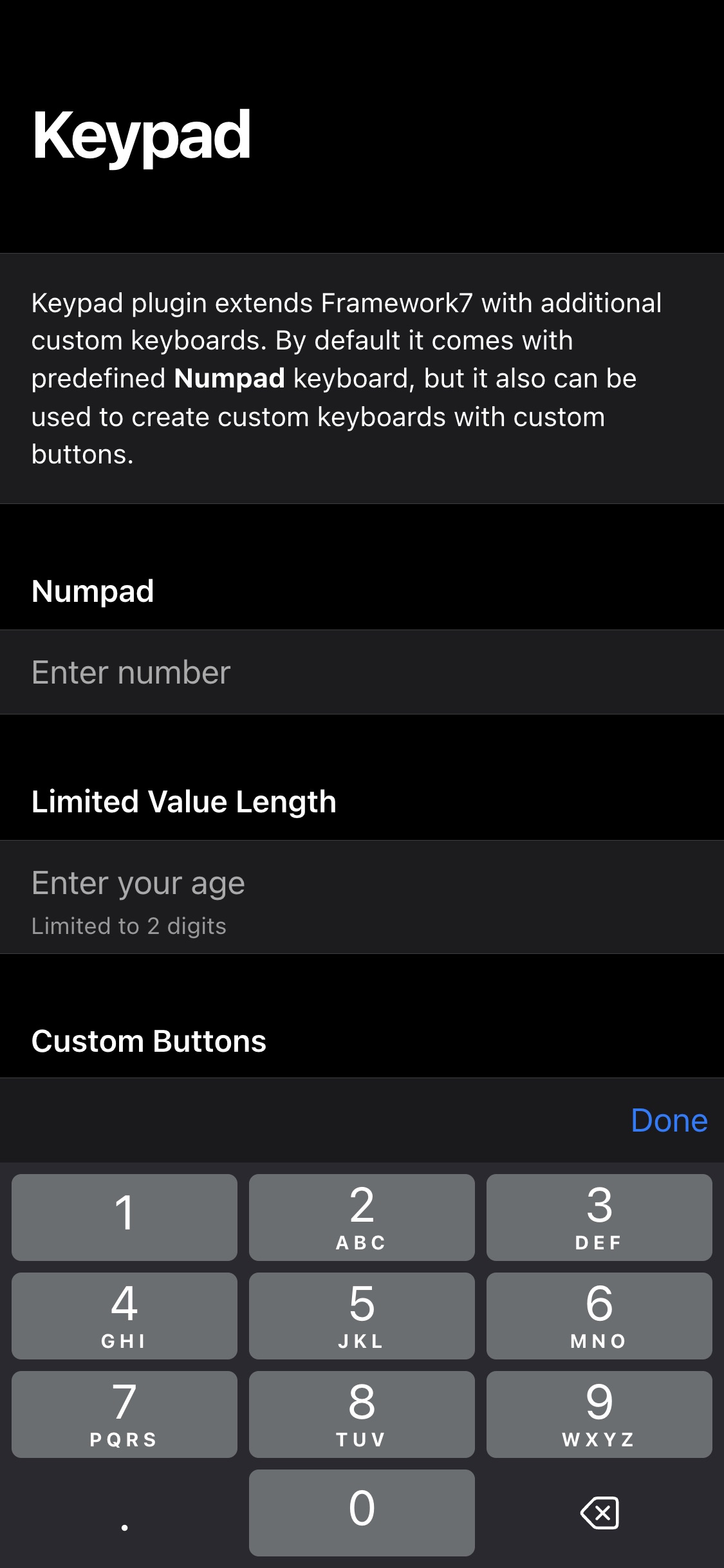Tap the 8 TUV keypad button
The width and height of the screenshot is (724, 1568).
click(362, 1414)
